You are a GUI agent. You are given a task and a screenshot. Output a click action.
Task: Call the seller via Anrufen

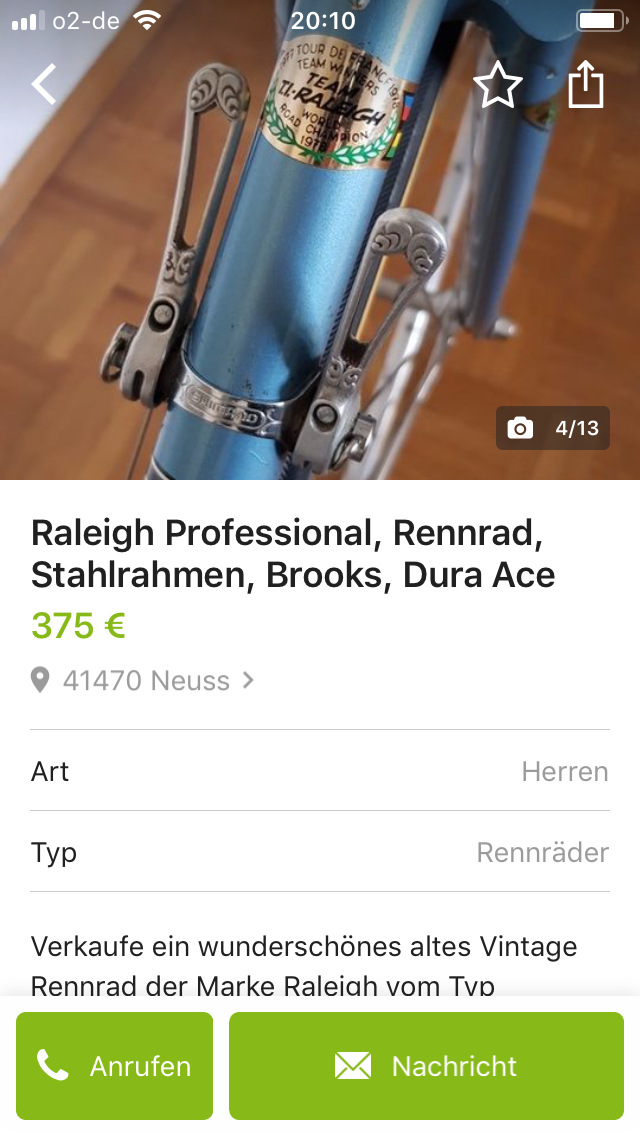114,1066
